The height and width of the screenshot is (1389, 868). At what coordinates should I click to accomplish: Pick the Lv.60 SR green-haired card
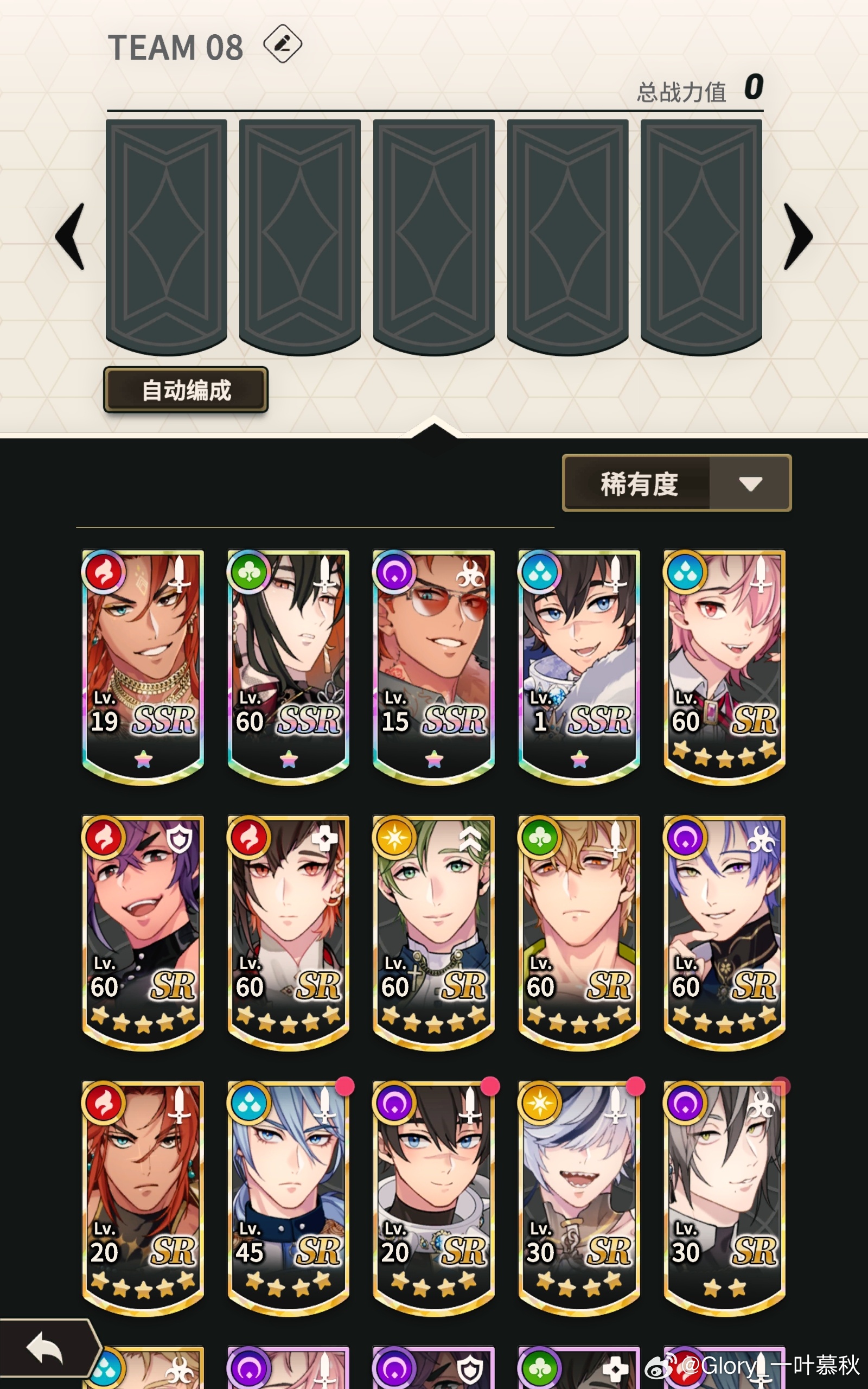[433, 933]
